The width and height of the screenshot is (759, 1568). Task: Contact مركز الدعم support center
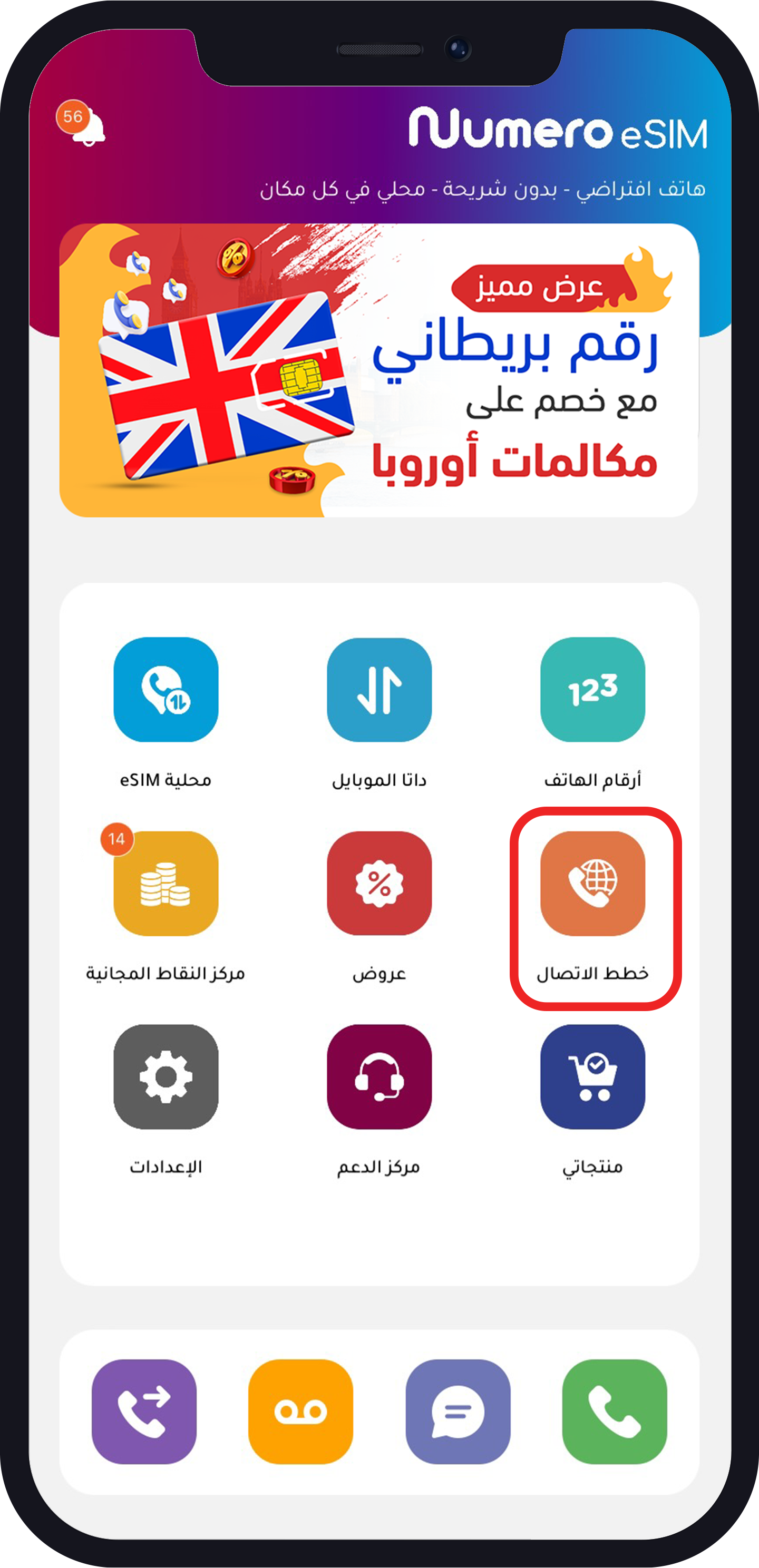[379, 1076]
